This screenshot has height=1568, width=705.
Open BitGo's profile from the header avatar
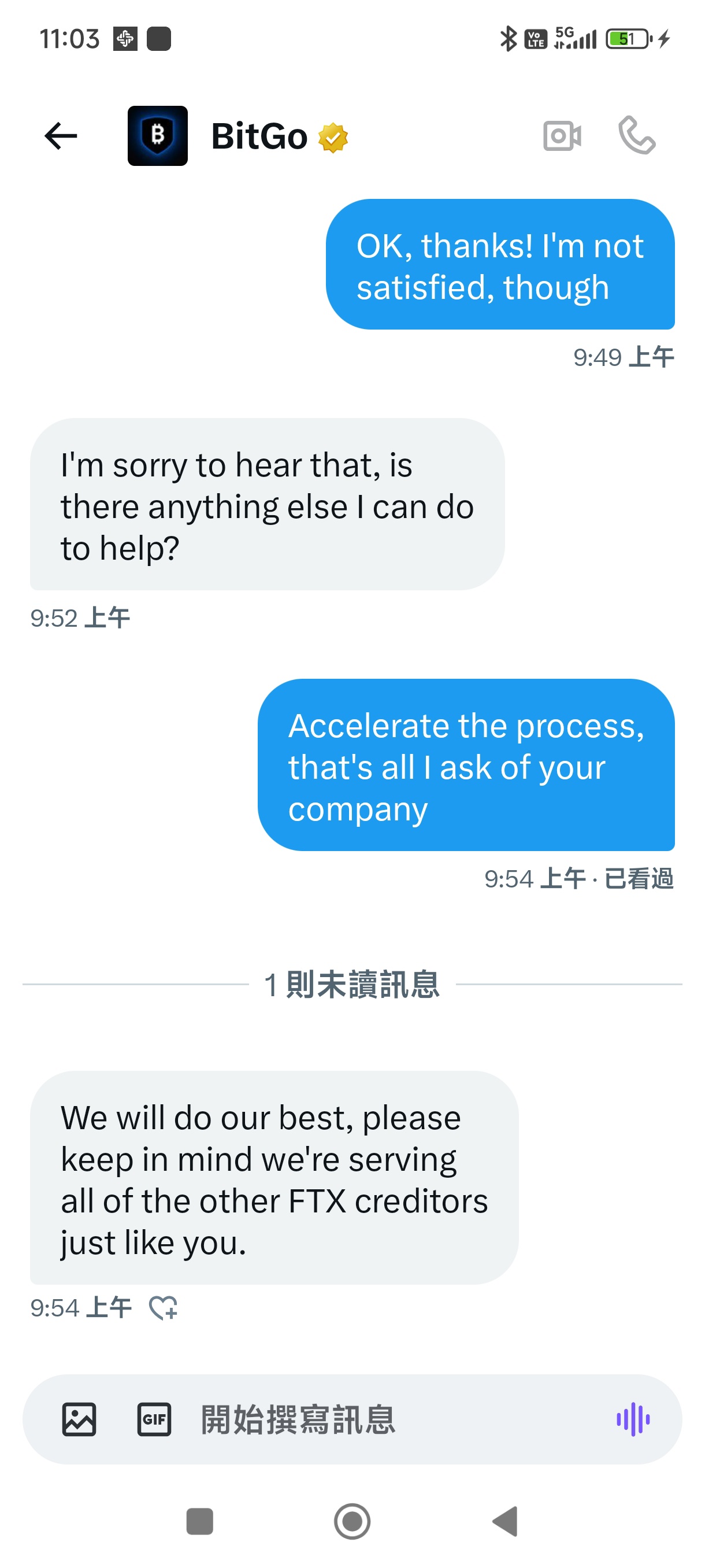[158, 136]
